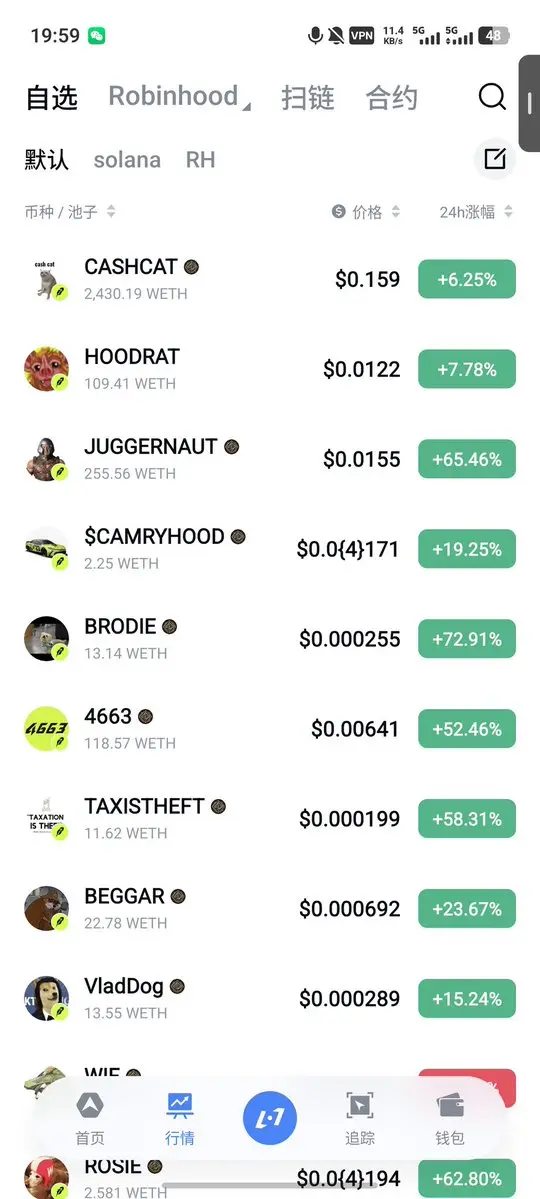The image size is (540, 1199).
Task: Go to the 首页 home tab
Action: [x=89, y=1119]
